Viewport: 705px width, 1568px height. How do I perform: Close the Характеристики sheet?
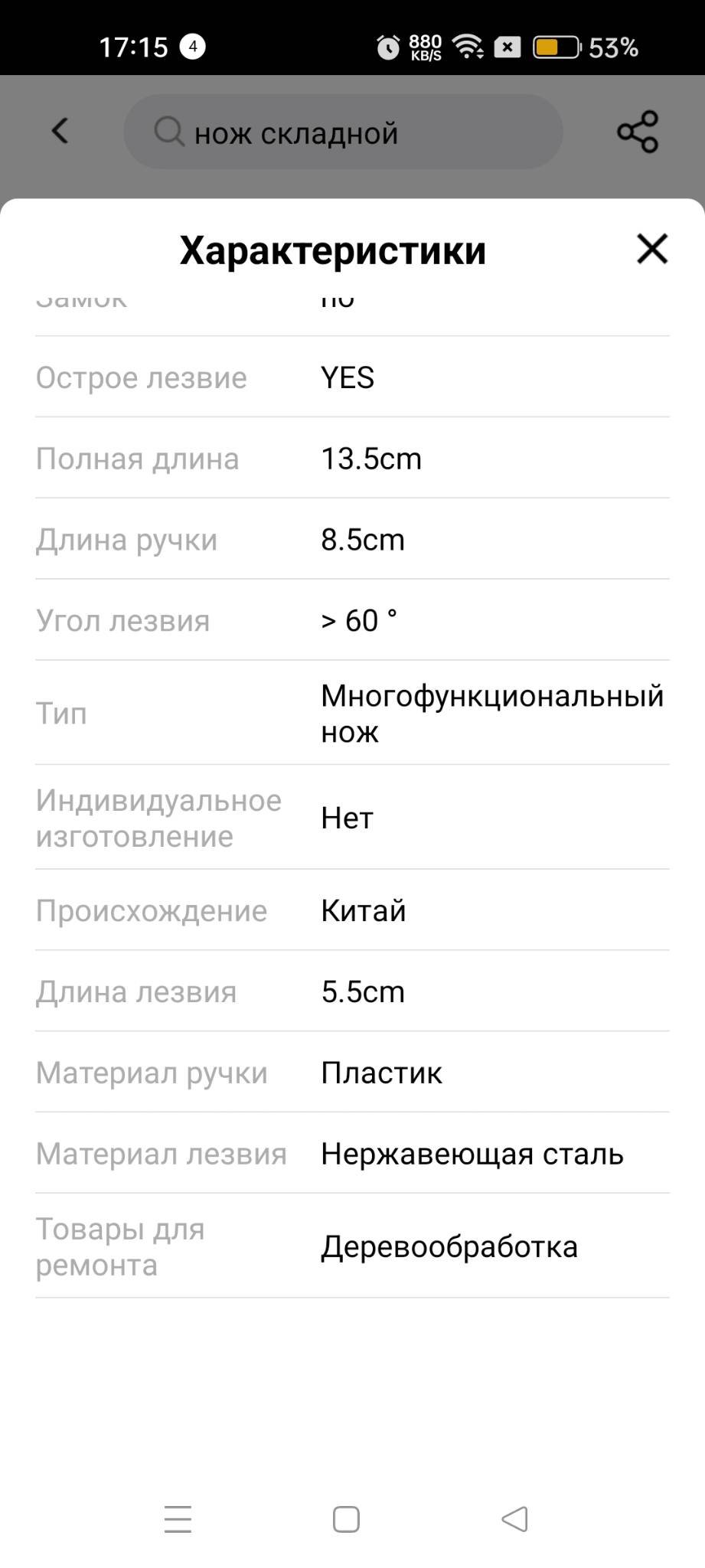tap(652, 250)
